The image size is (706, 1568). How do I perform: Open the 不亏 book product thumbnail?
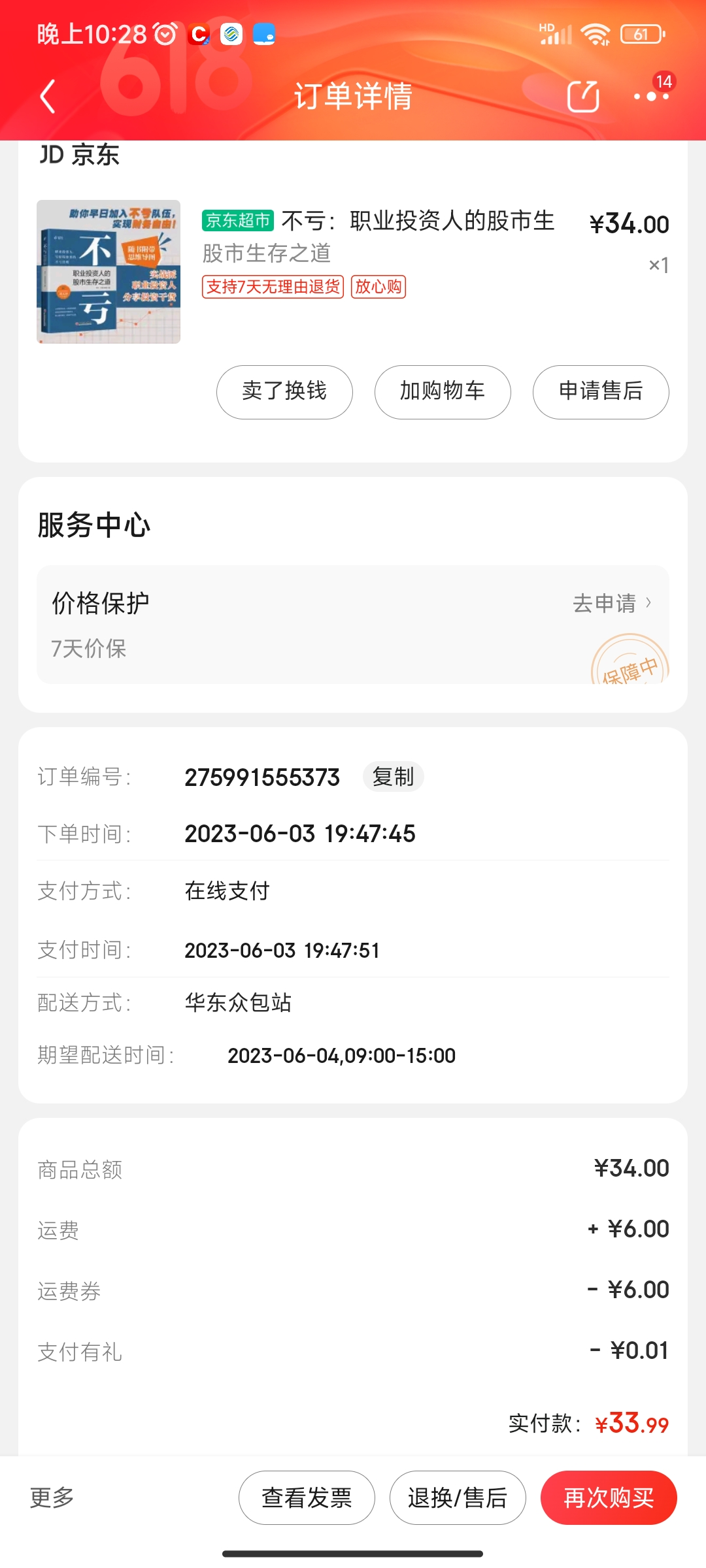109,272
